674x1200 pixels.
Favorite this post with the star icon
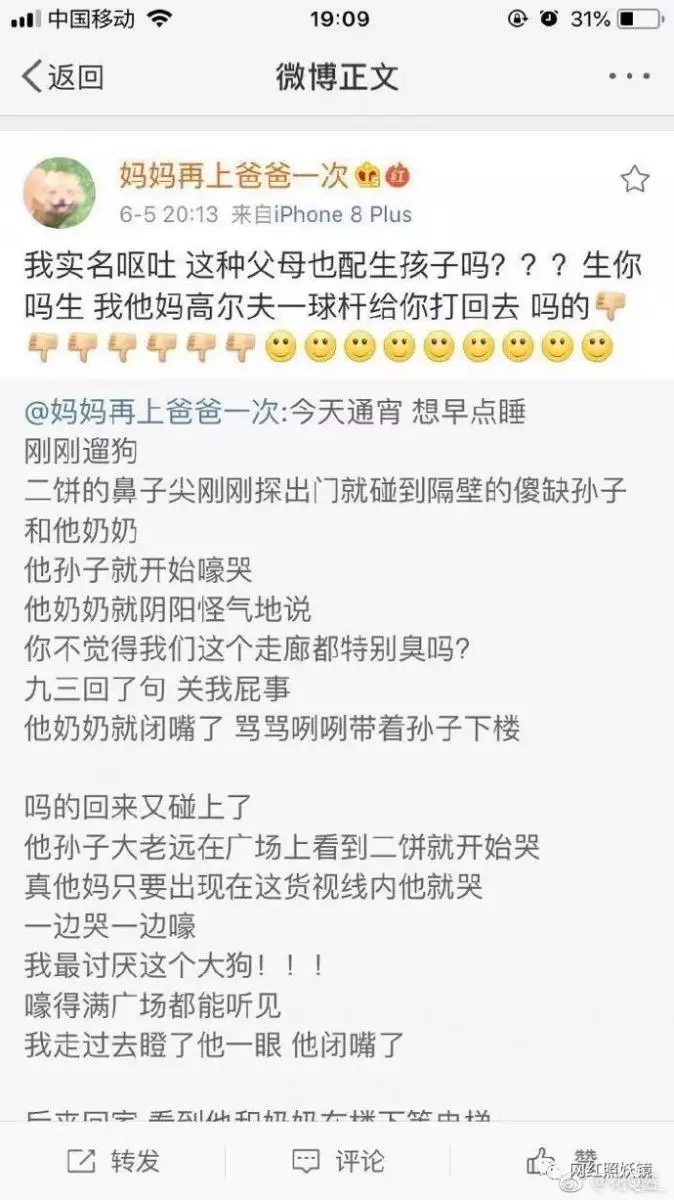[634, 180]
